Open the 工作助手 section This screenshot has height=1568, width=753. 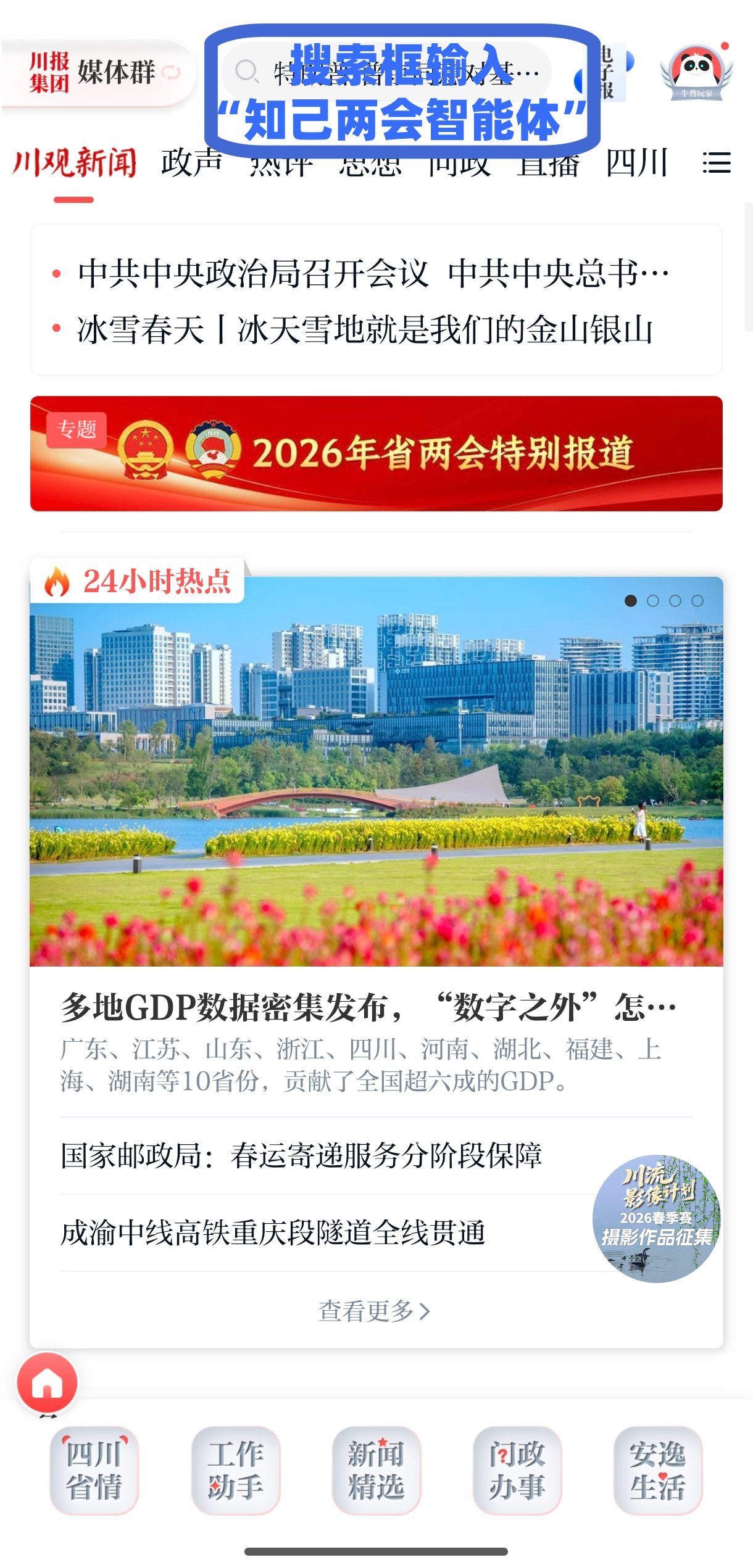[x=235, y=1471]
